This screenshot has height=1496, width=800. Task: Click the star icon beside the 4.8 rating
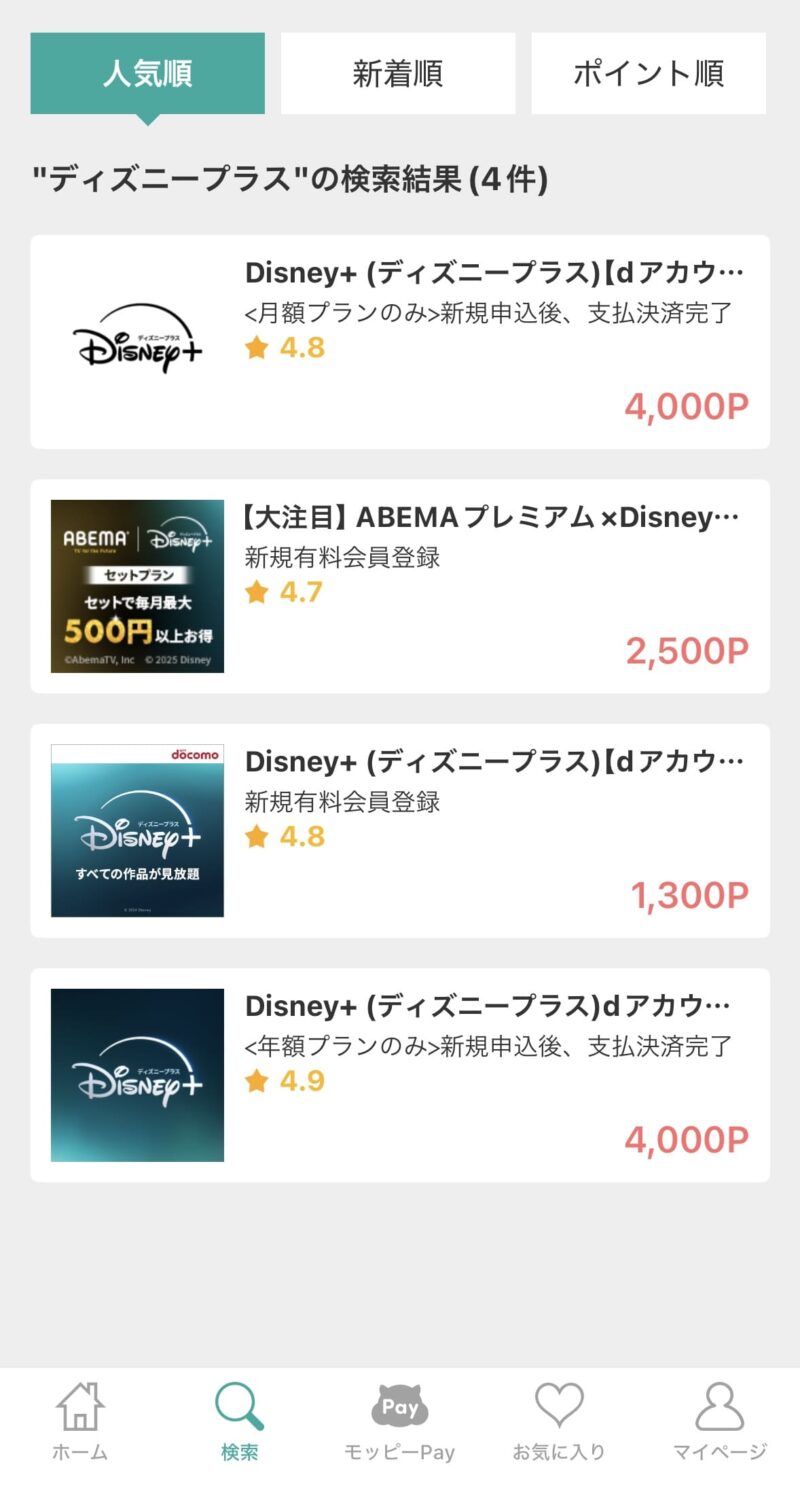coord(258,348)
